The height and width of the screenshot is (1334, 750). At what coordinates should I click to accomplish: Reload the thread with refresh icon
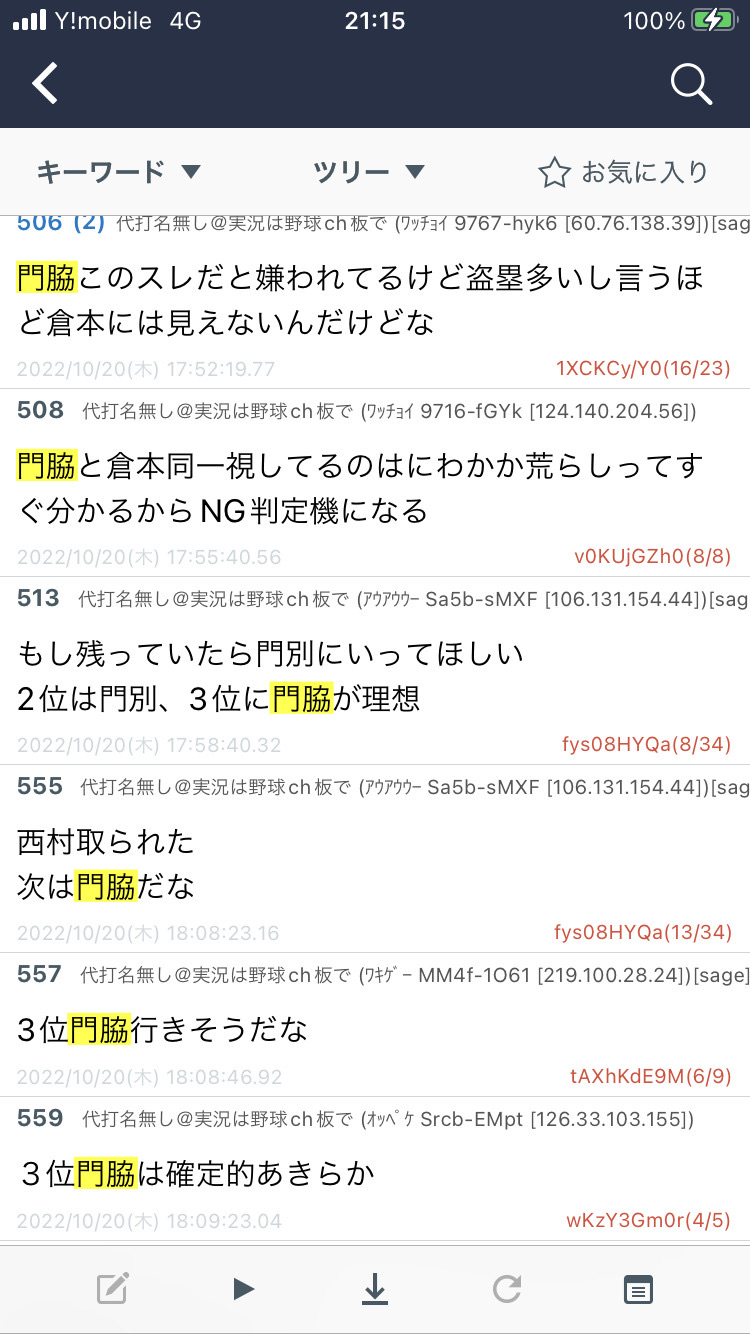pos(507,1290)
